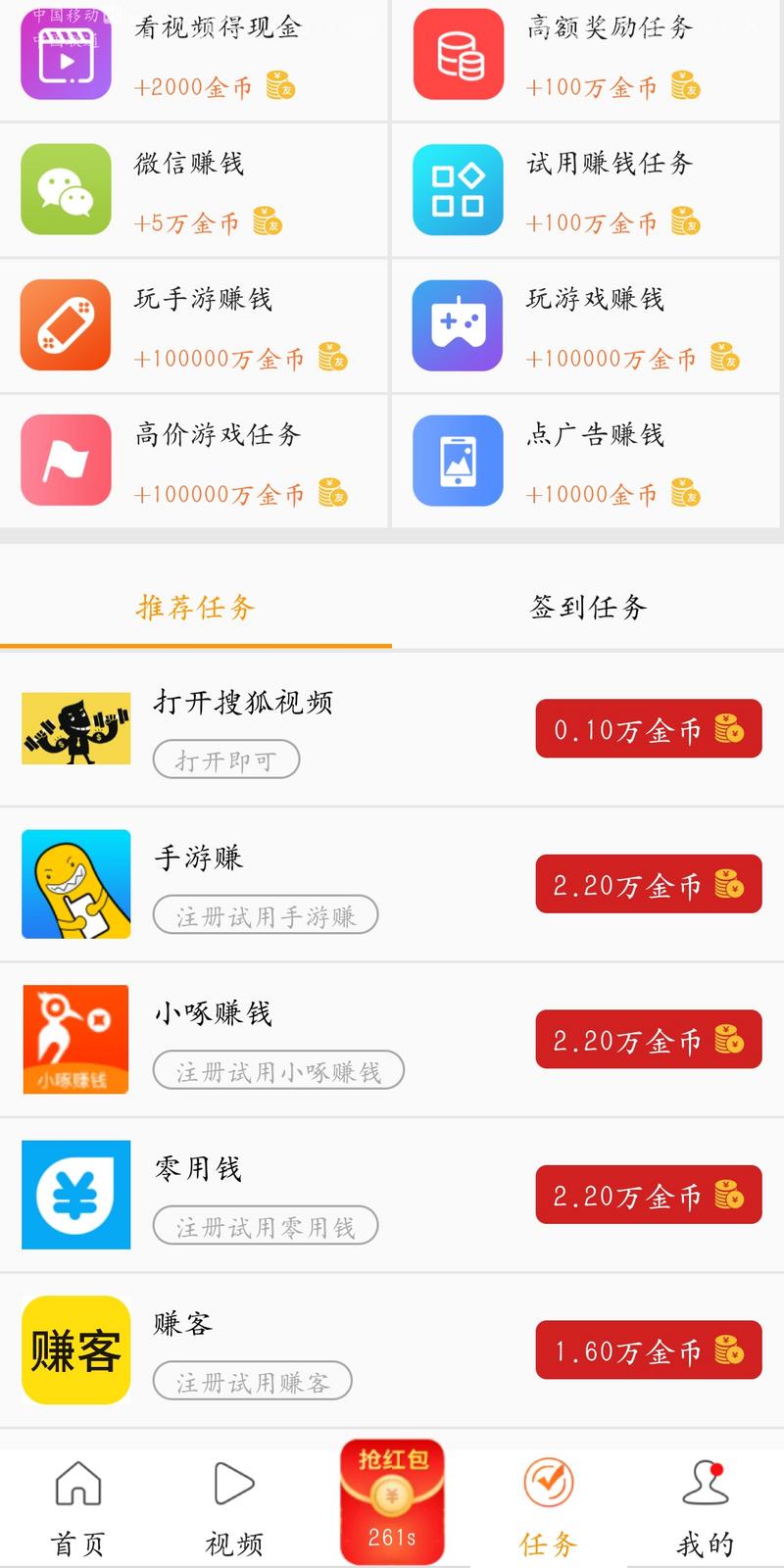Open the 零用钱 app thumbnail
Image resolution: width=784 pixels, height=1568 pixels.
click(x=76, y=1195)
